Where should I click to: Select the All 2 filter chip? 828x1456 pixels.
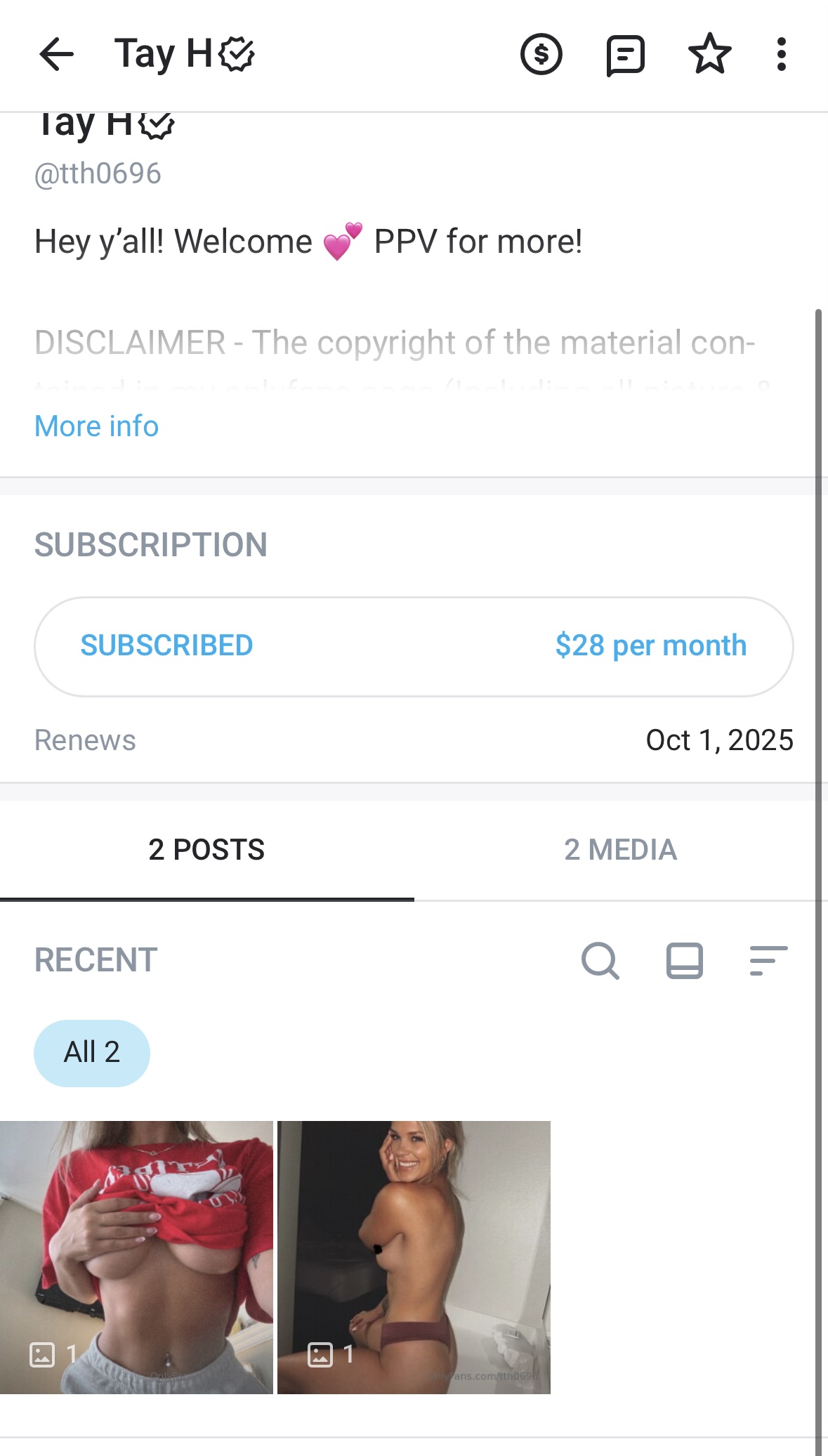coord(92,1053)
